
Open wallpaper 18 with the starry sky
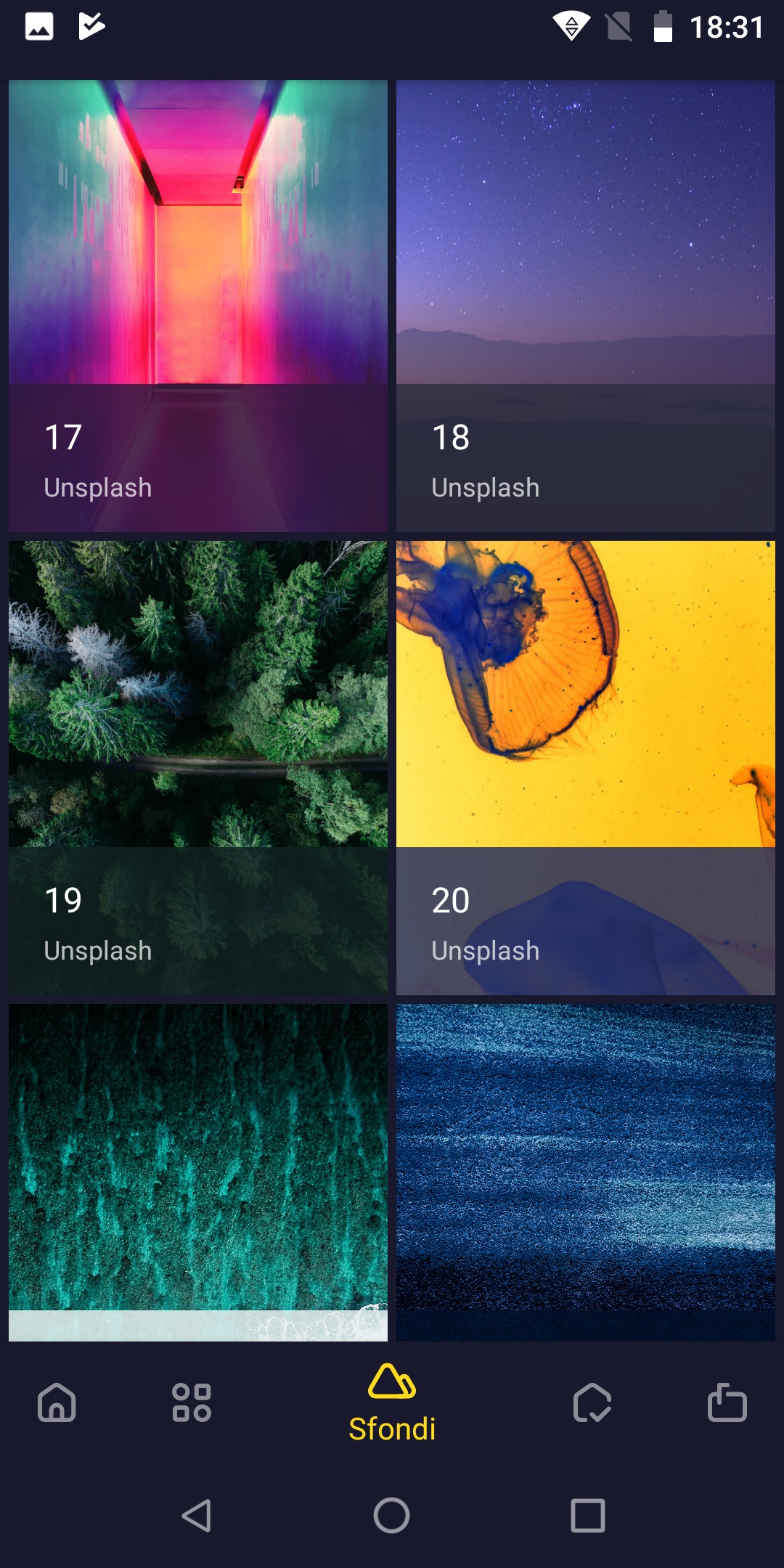click(586, 306)
